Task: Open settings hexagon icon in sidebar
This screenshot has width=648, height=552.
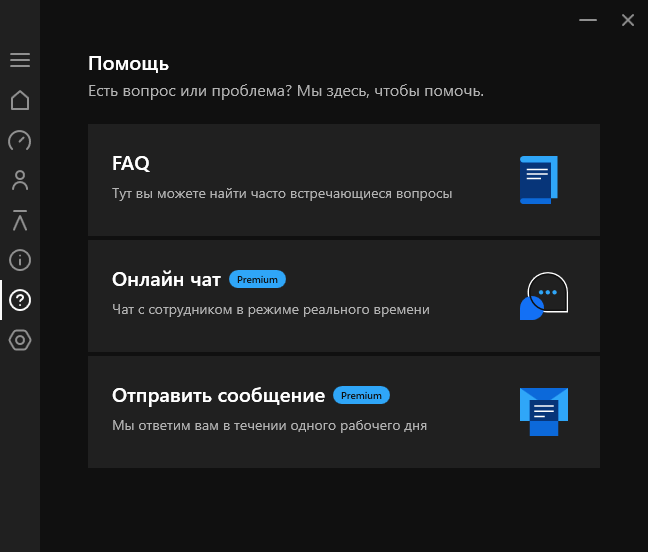Action: (20, 340)
